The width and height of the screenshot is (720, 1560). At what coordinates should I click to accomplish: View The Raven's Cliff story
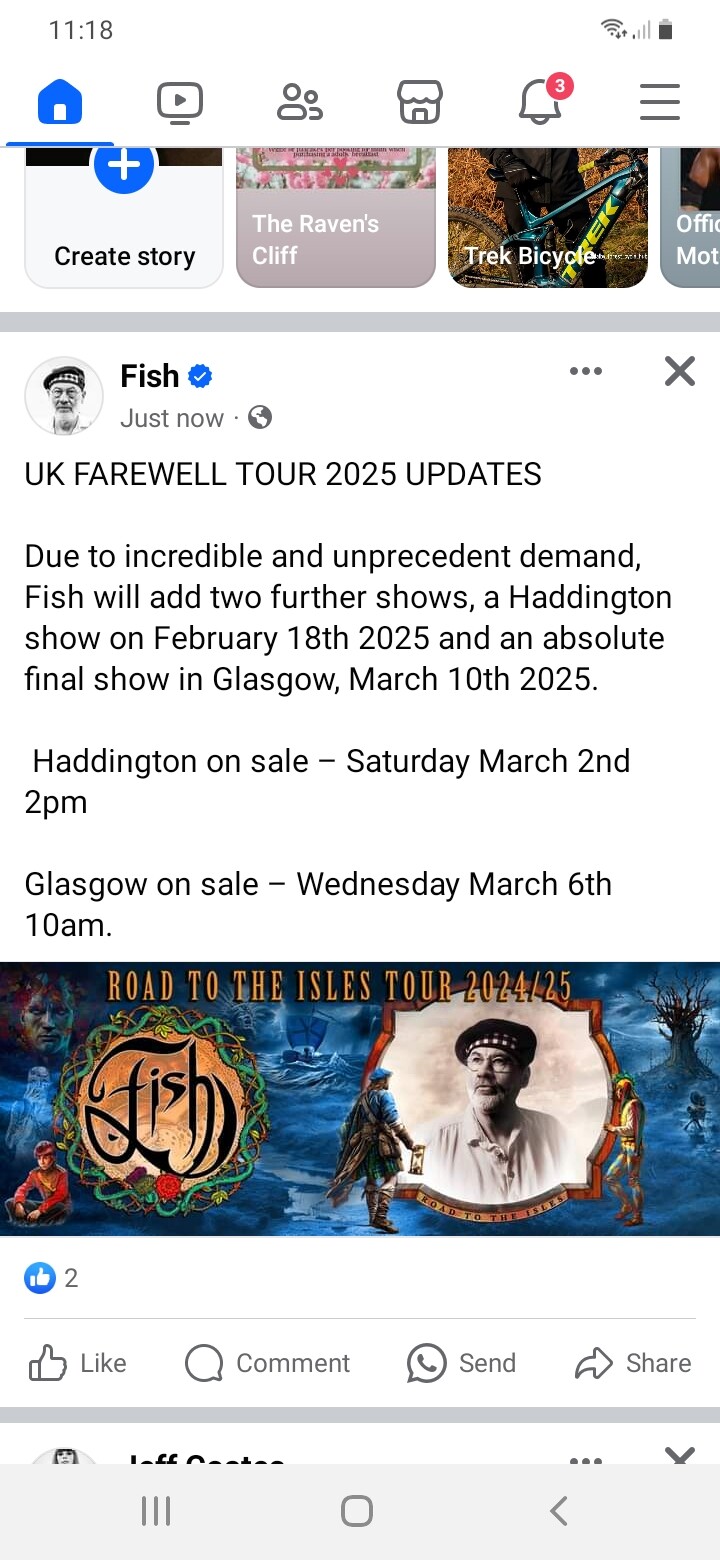coord(336,218)
